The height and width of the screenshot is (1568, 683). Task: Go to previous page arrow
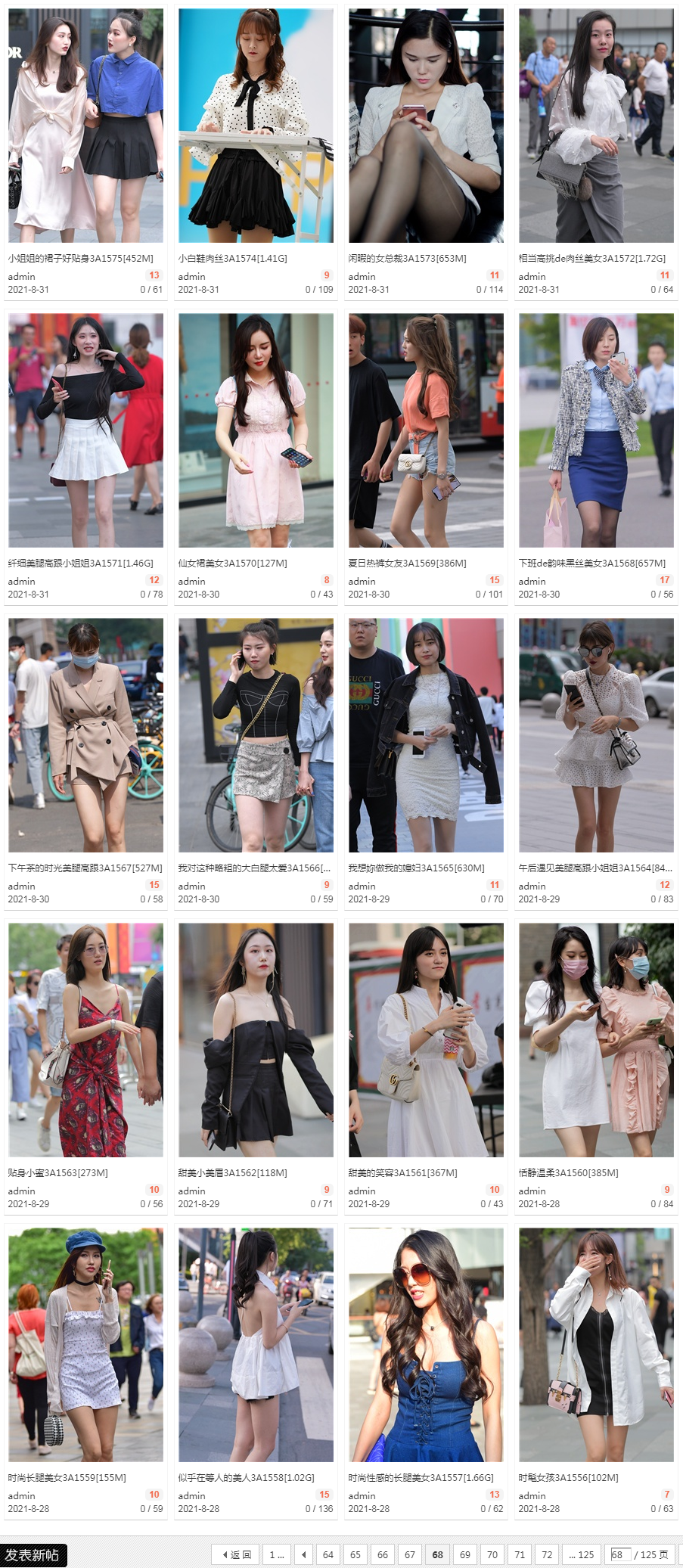click(303, 1555)
